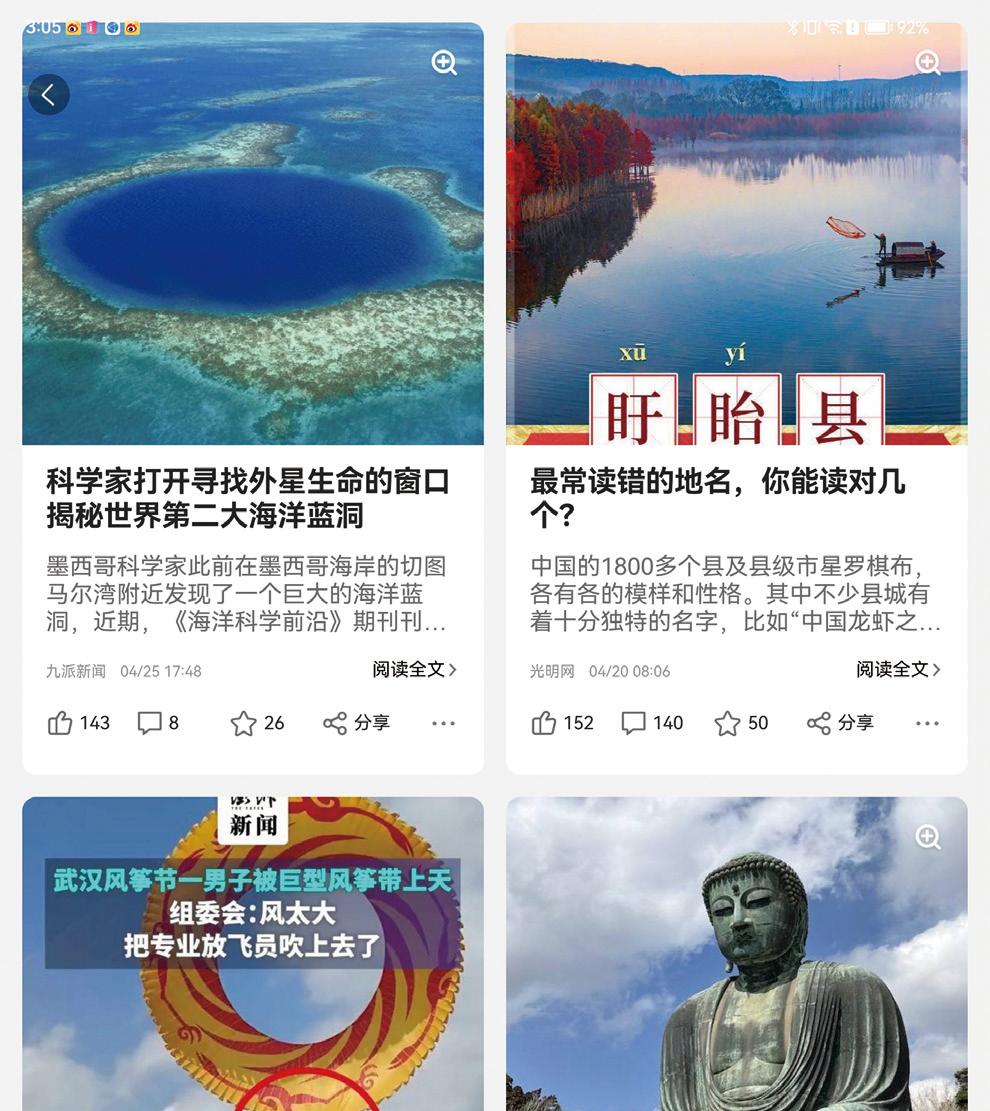Tap the 光明网 source label
The height and width of the screenshot is (1111, 990).
coord(551,671)
